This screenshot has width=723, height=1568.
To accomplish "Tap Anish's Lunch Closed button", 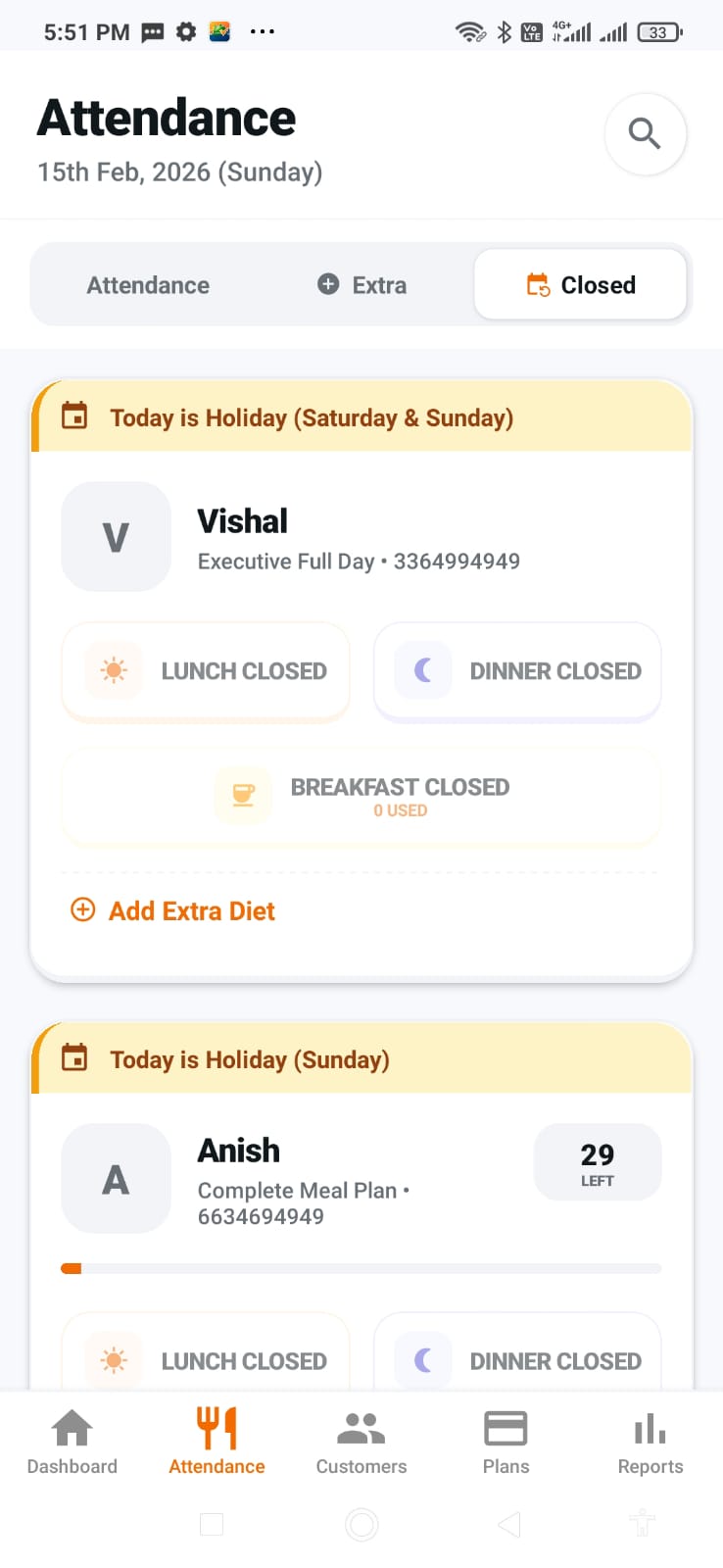I will point(206,1360).
